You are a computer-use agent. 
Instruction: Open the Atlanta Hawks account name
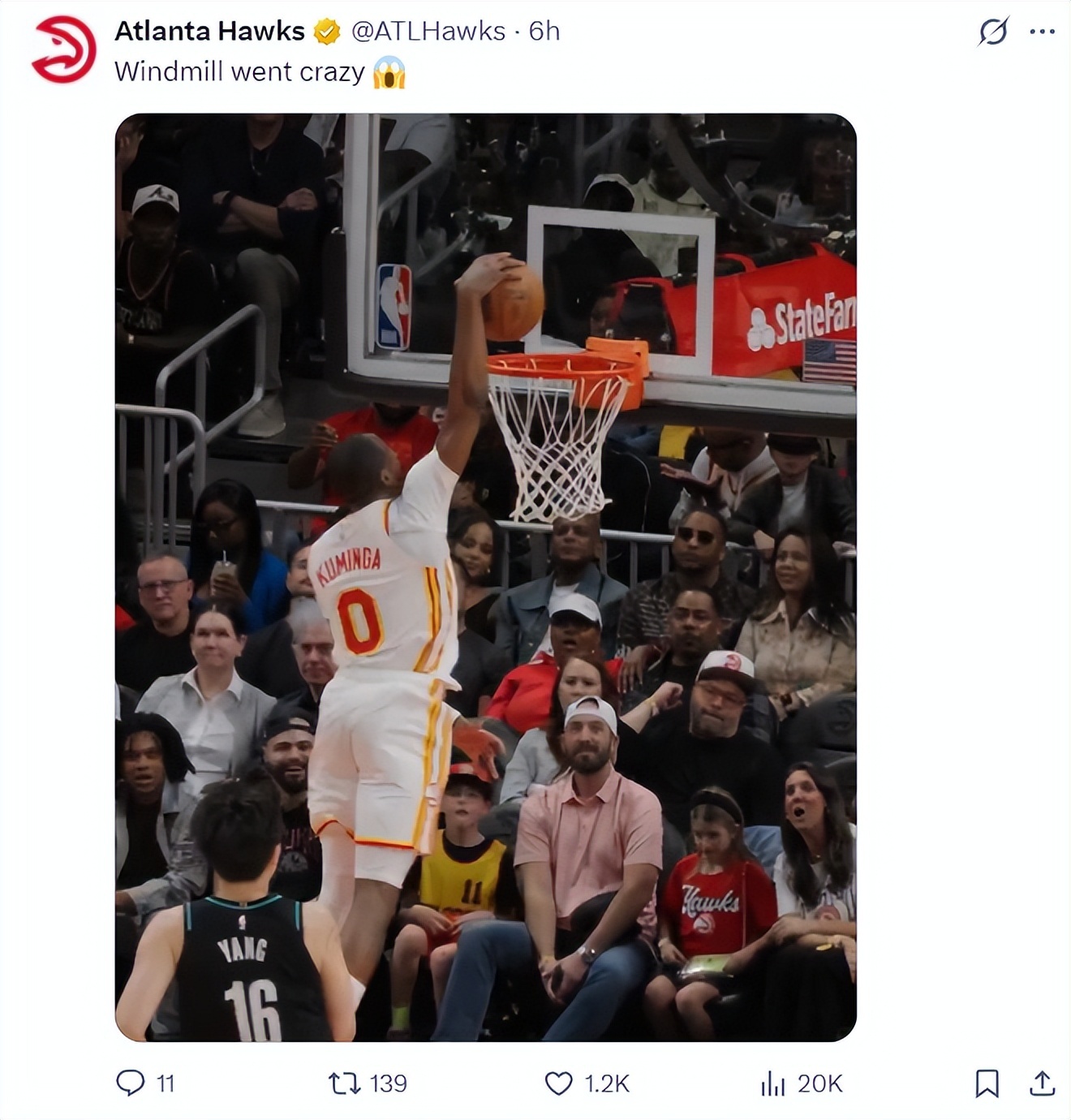click(x=209, y=31)
